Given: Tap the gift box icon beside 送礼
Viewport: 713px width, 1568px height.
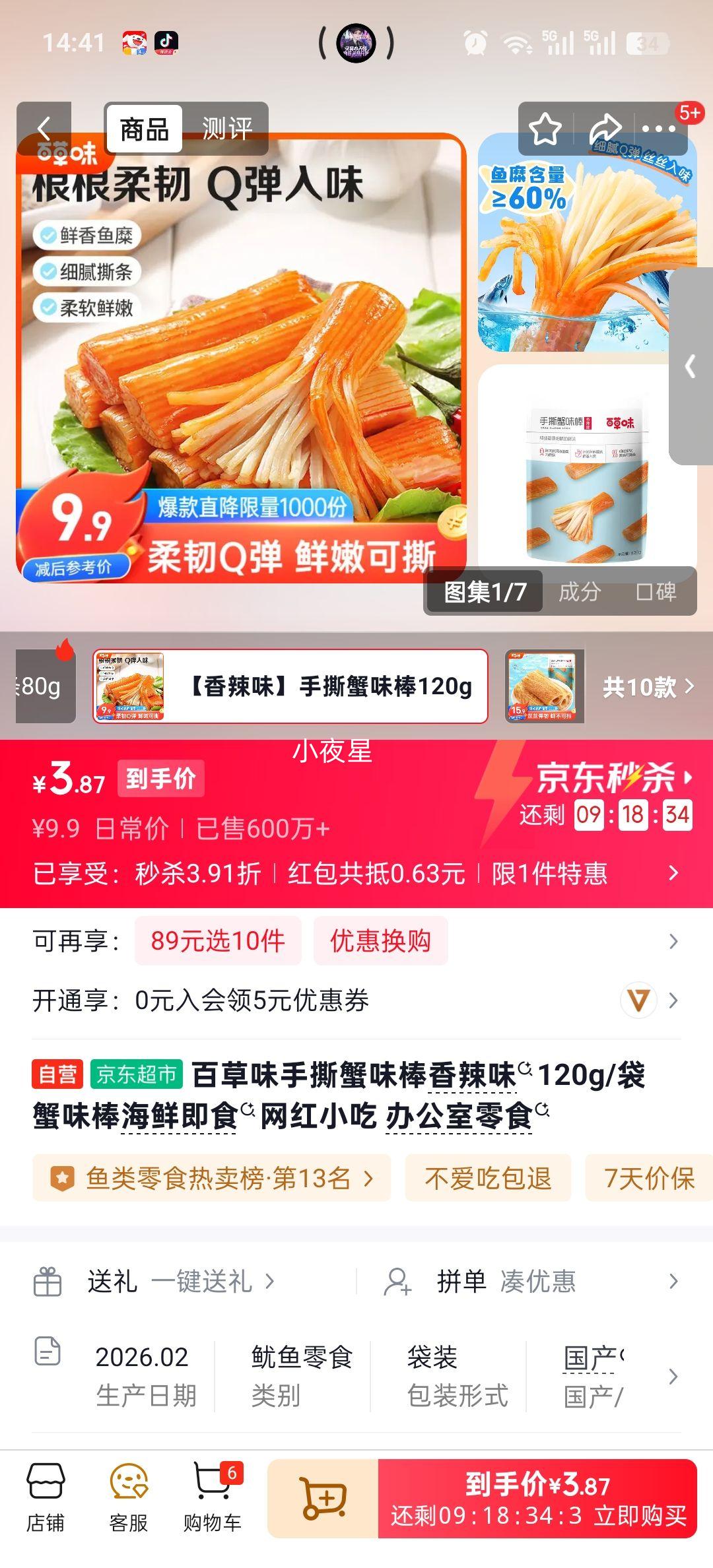Looking at the screenshot, I should [48, 1281].
